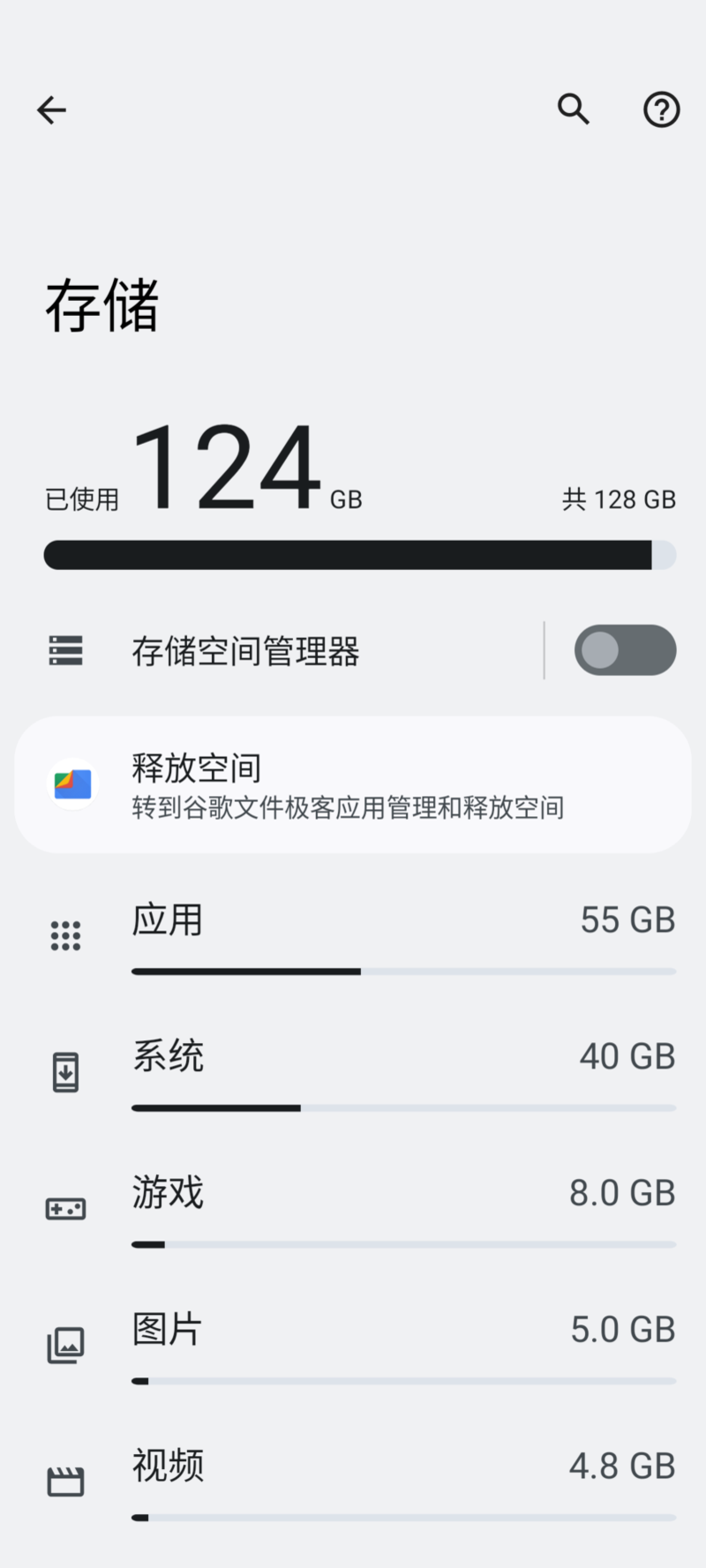Open the help question mark icon
Image resolution: width=706 pixels, height=1568 pixels.
coord(661,110)
